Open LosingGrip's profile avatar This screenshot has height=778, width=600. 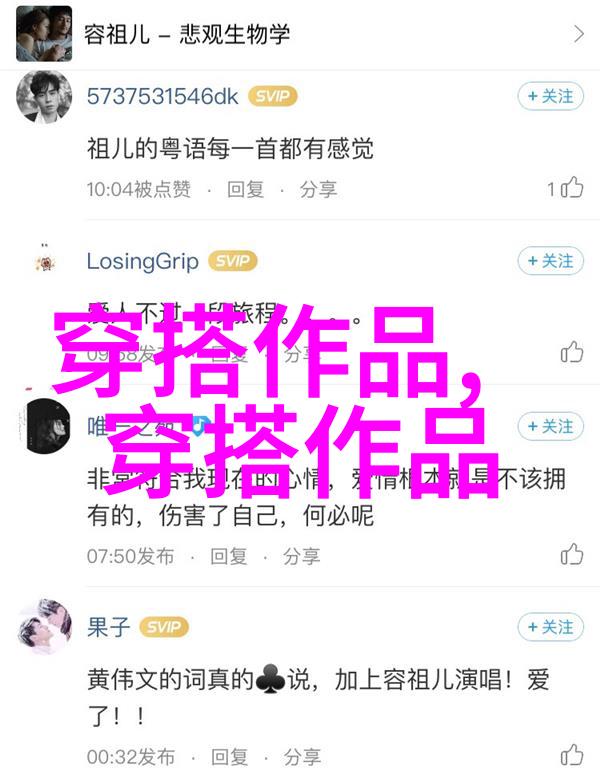(x=45, y=261)
